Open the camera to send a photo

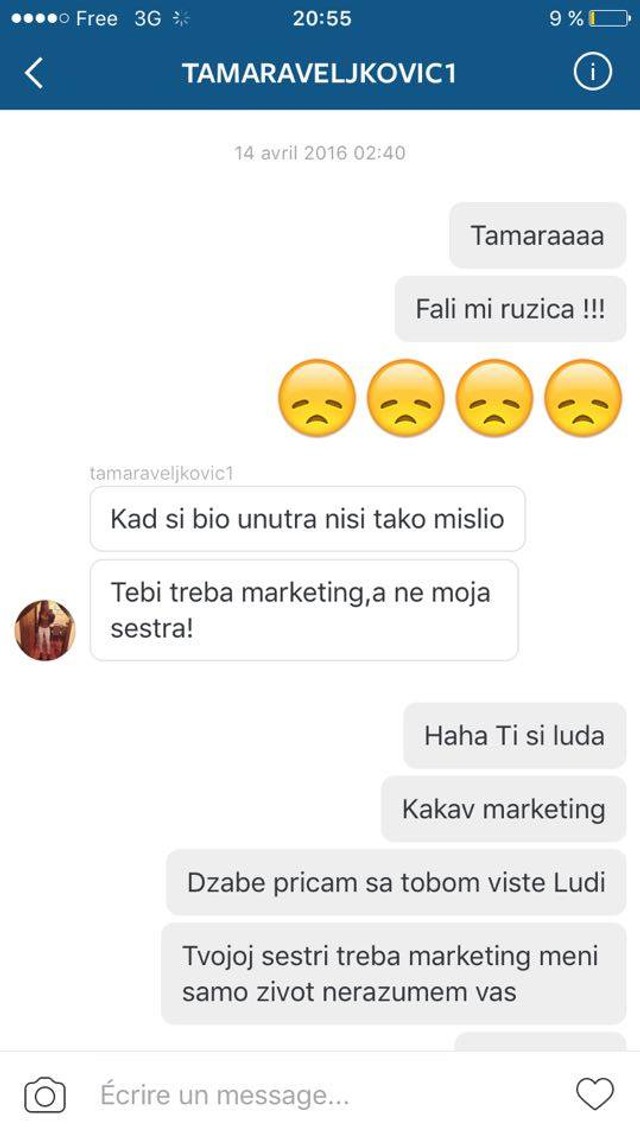[45, 1095]
